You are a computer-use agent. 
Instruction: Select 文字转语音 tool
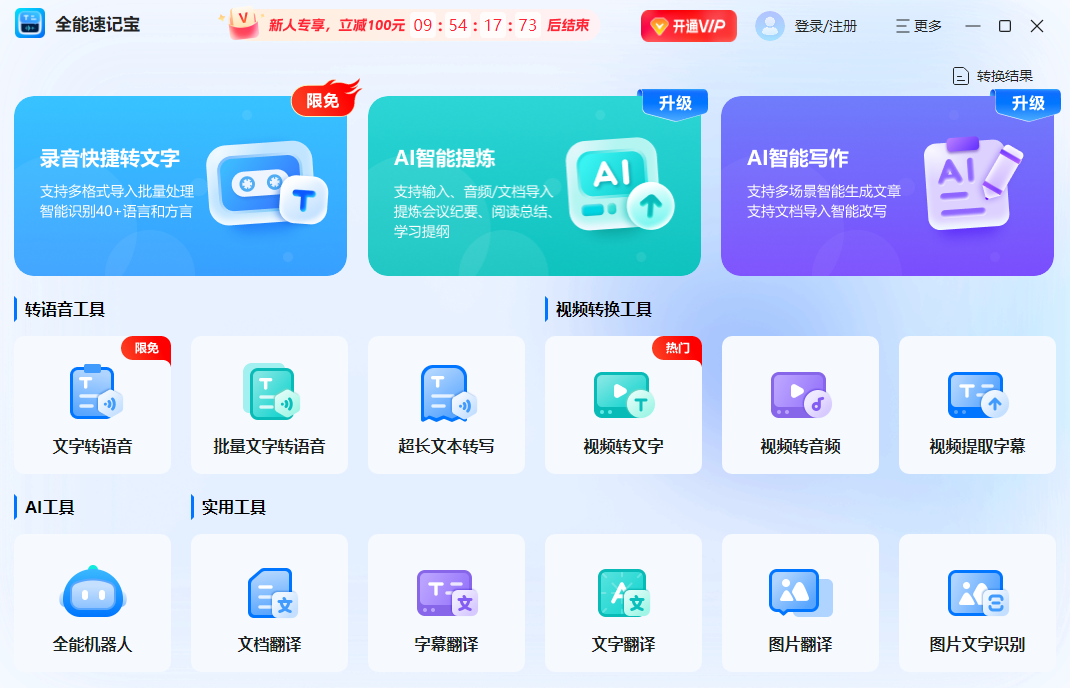(93, 405)
